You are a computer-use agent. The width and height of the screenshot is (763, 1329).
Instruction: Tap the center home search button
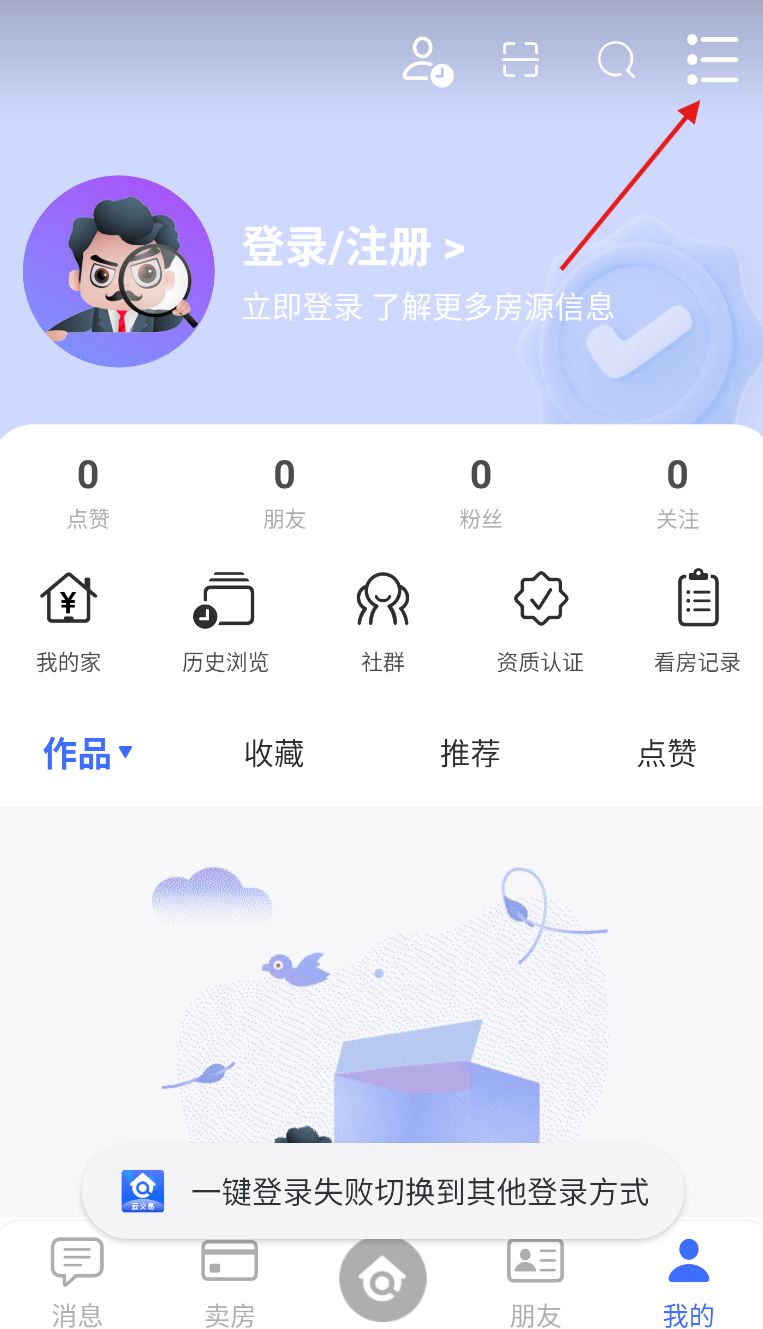coord(382,1279)
